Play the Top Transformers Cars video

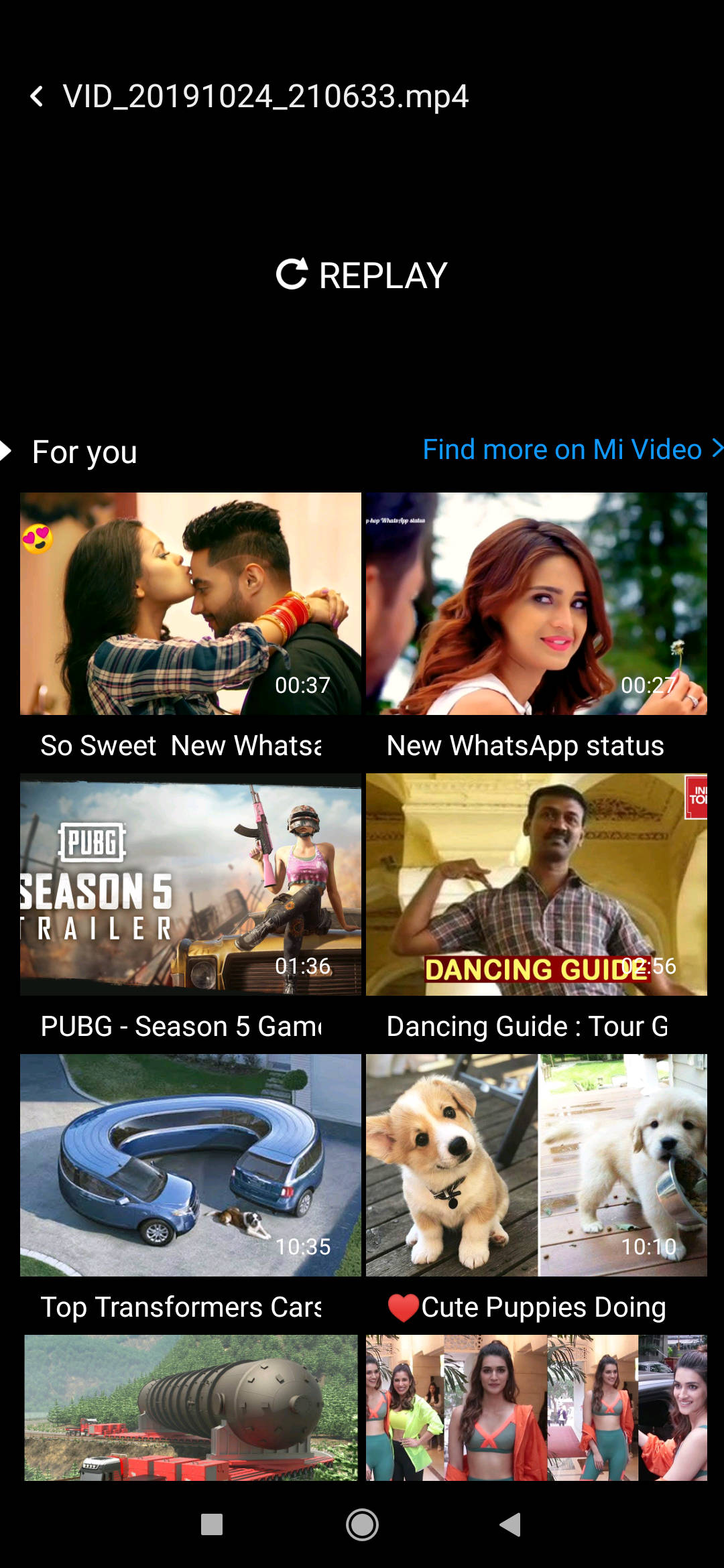[x=190, y=1165]
